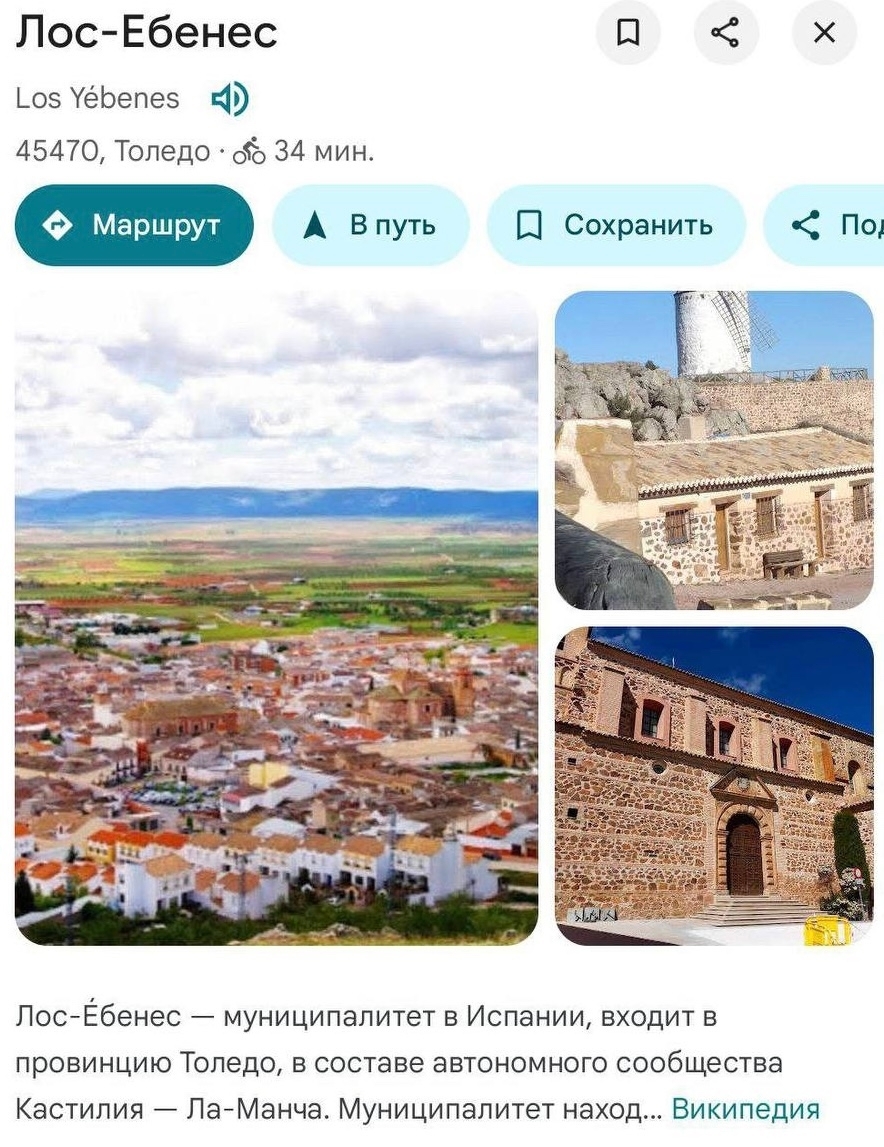This screenshot has height=1147, width=884.
Task: Tap the Сохранить chip
Action: coord(616,225)
